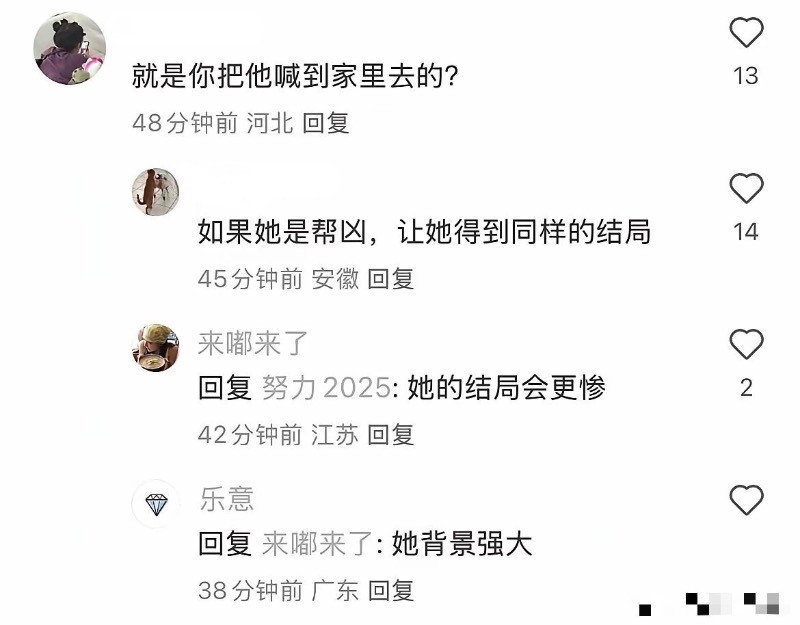Open 来嘟来了's profile avatar

tap(156, 347)
